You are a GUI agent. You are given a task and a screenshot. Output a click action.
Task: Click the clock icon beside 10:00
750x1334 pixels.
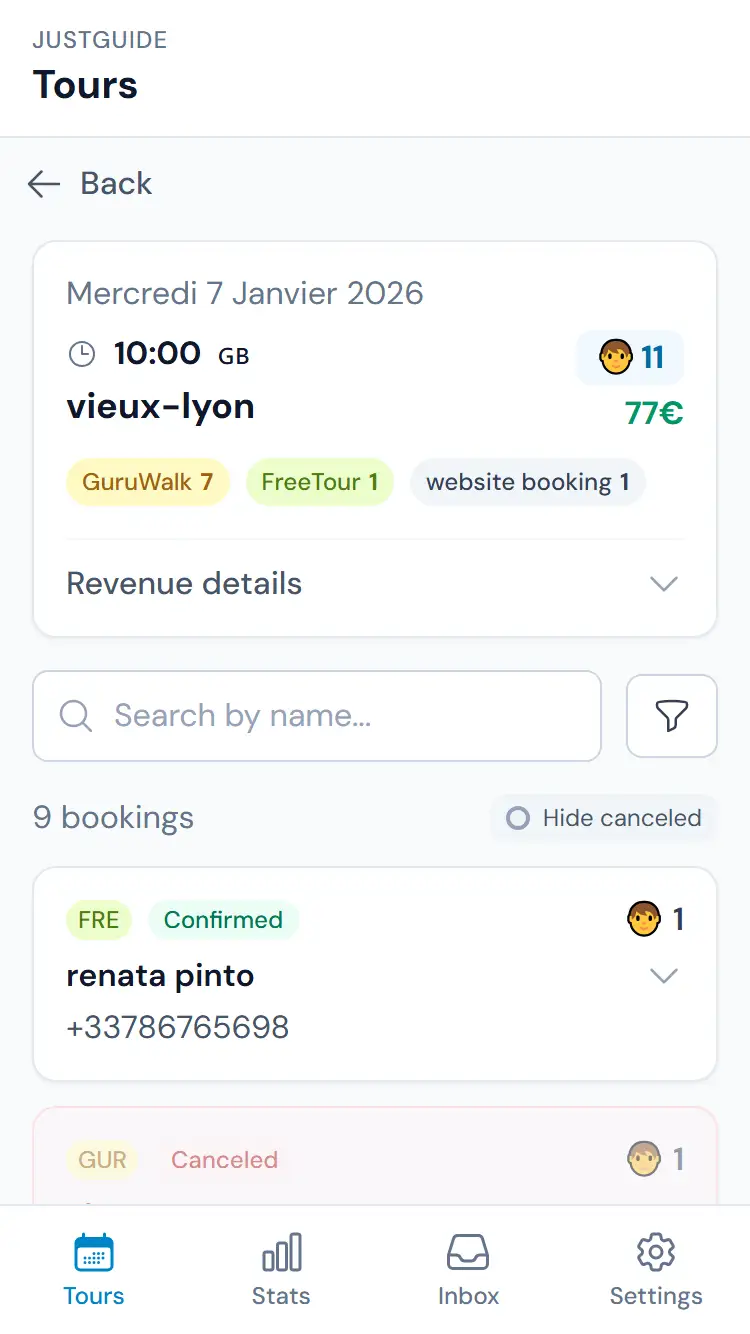click(x=81, y=353)
